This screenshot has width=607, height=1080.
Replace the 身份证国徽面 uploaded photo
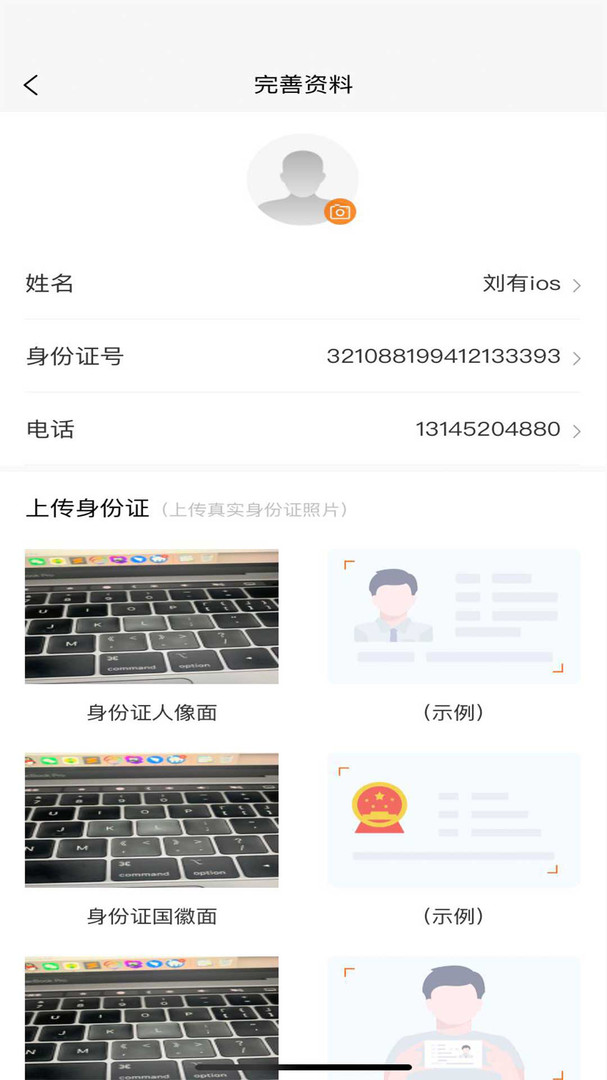click(152, 820)
